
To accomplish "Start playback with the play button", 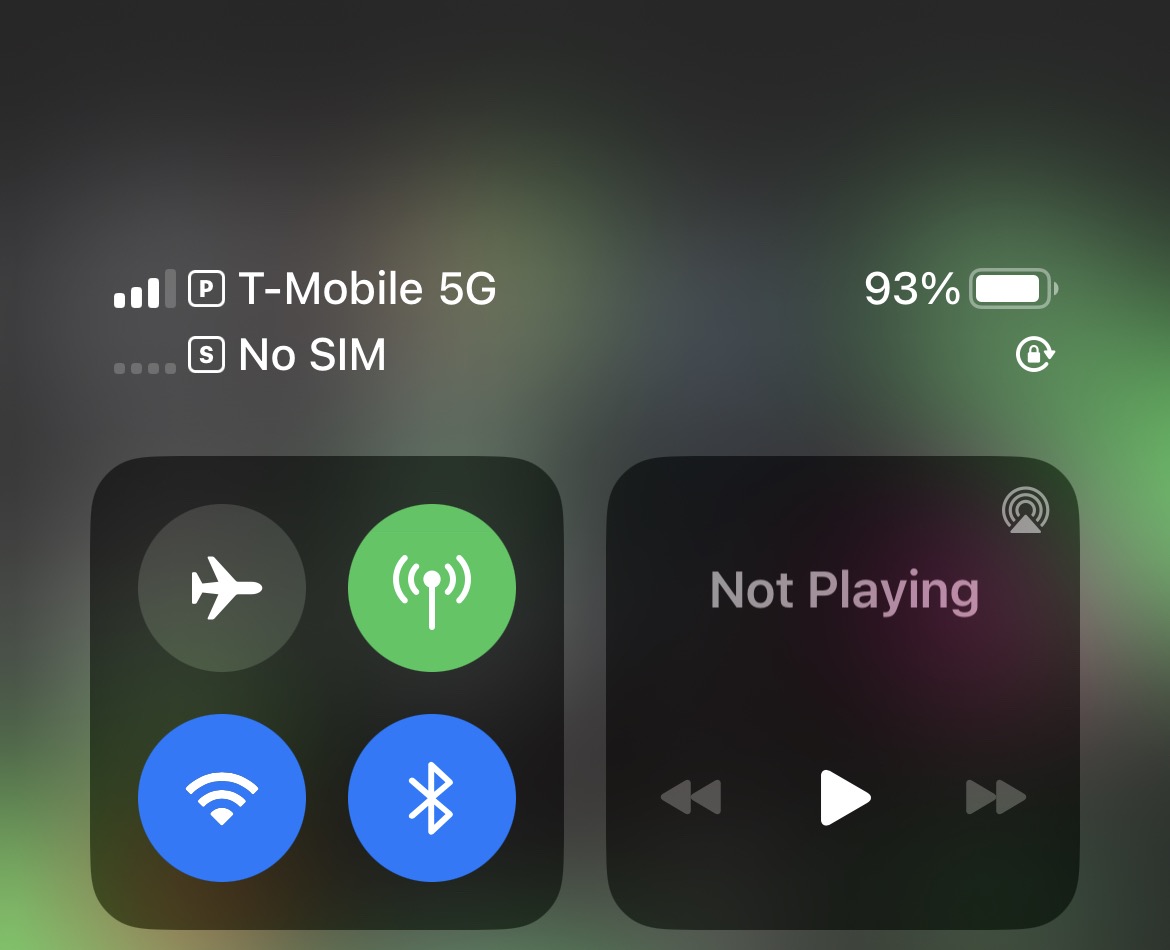I will (845, 797).
